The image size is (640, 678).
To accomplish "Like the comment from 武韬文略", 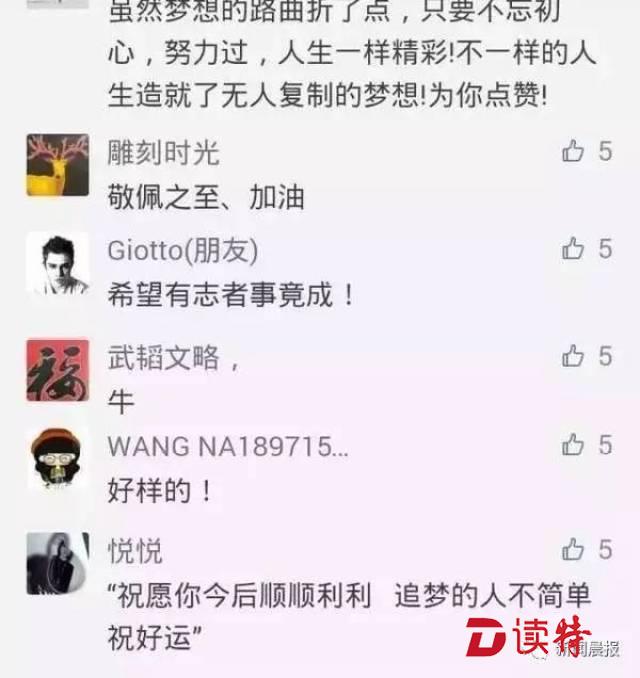I will [x=573, y=355].
